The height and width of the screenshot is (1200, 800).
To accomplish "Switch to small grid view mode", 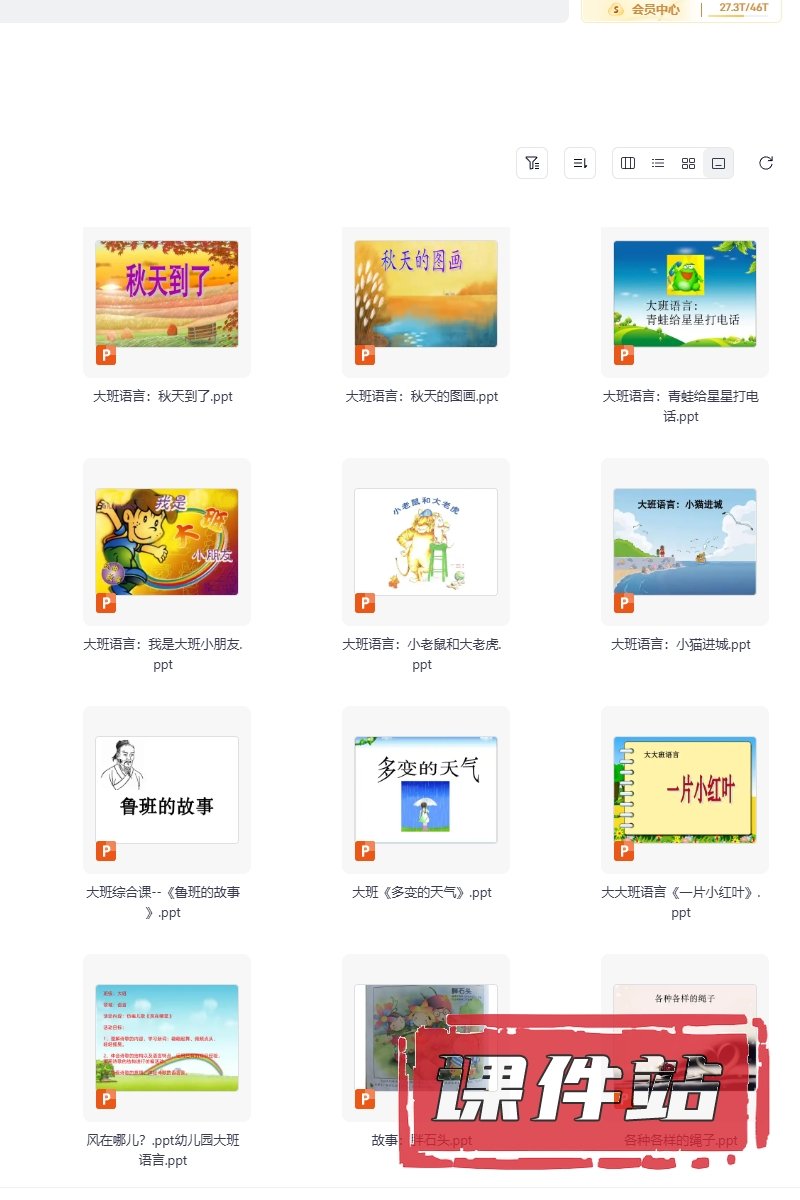I will tap(688, 163).
